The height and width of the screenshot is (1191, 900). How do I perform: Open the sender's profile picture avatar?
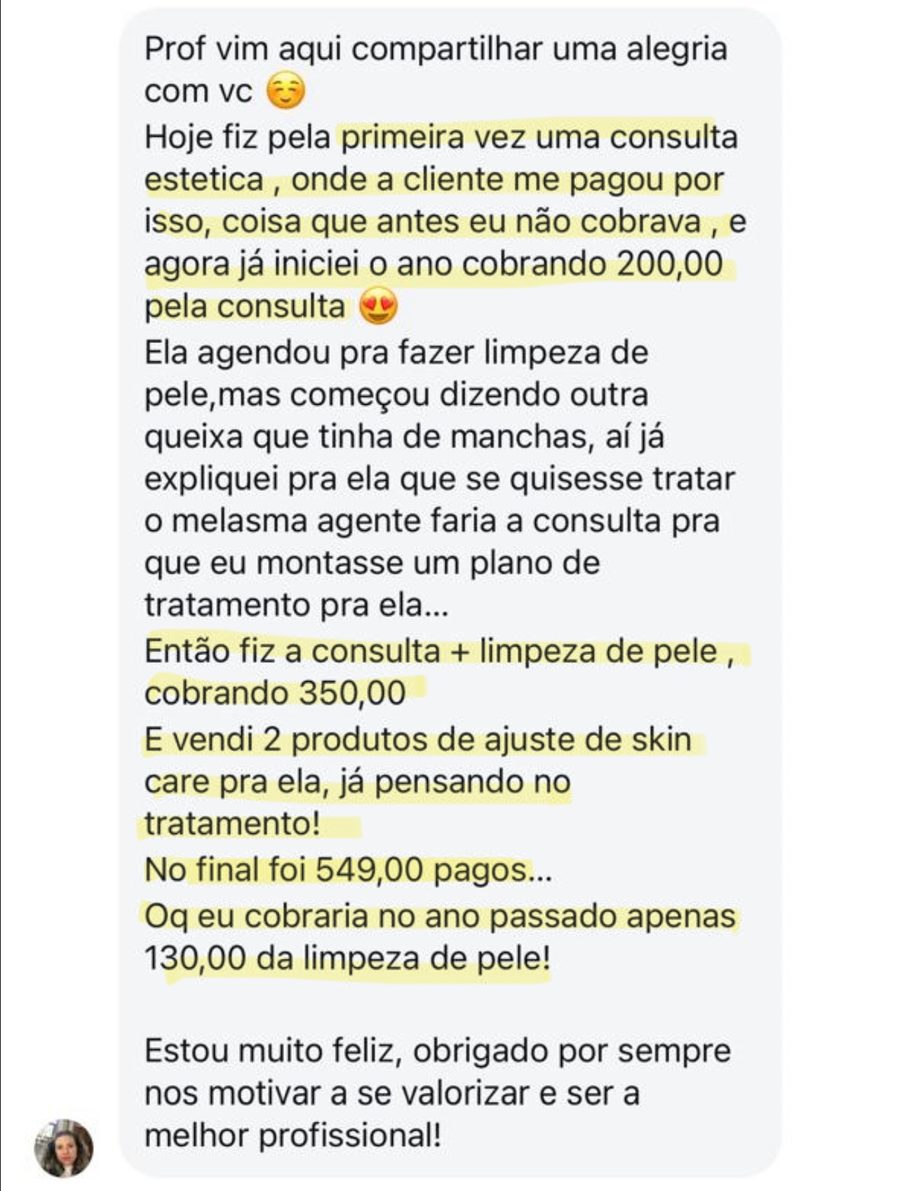[64, 1148]
